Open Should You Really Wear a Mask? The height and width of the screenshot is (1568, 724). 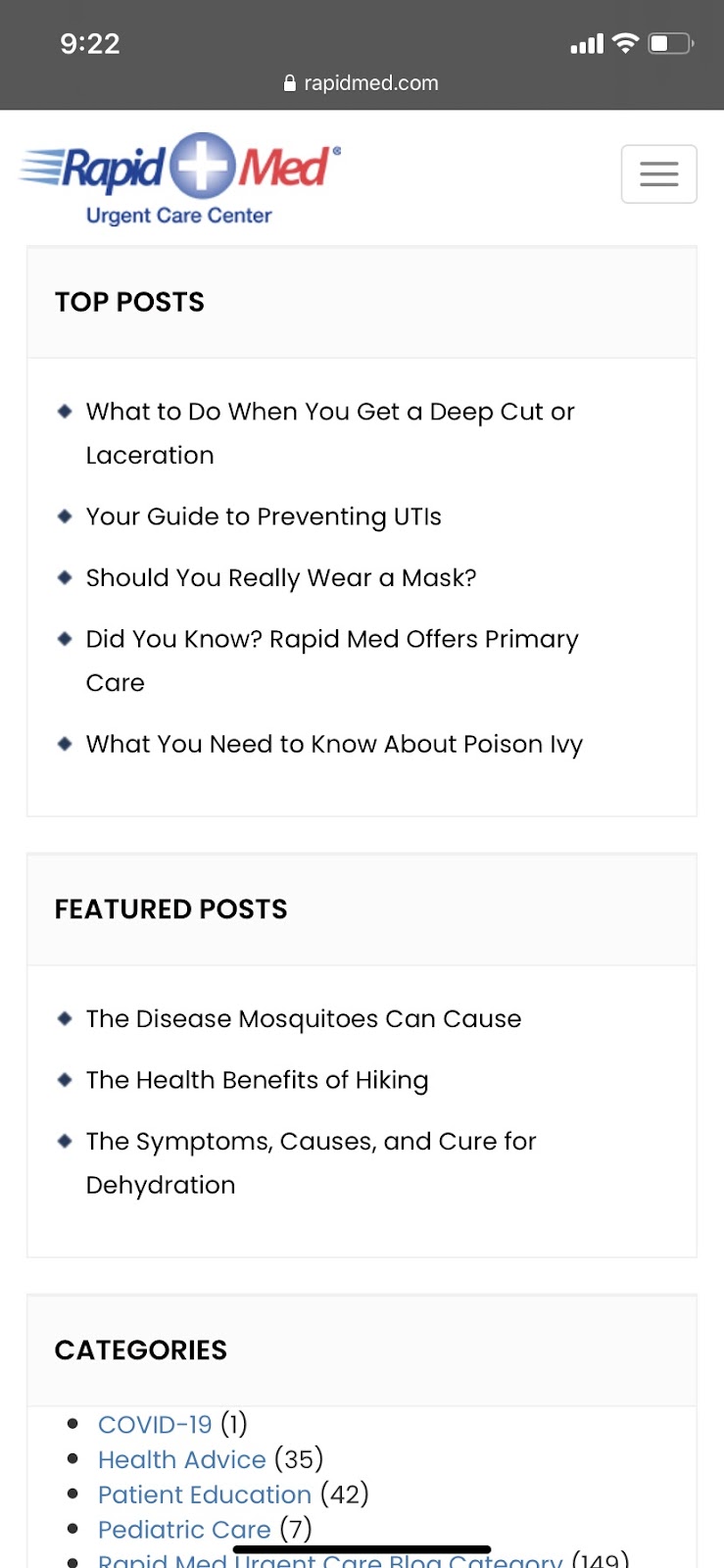pyautogui.click(x=281, y=577)
